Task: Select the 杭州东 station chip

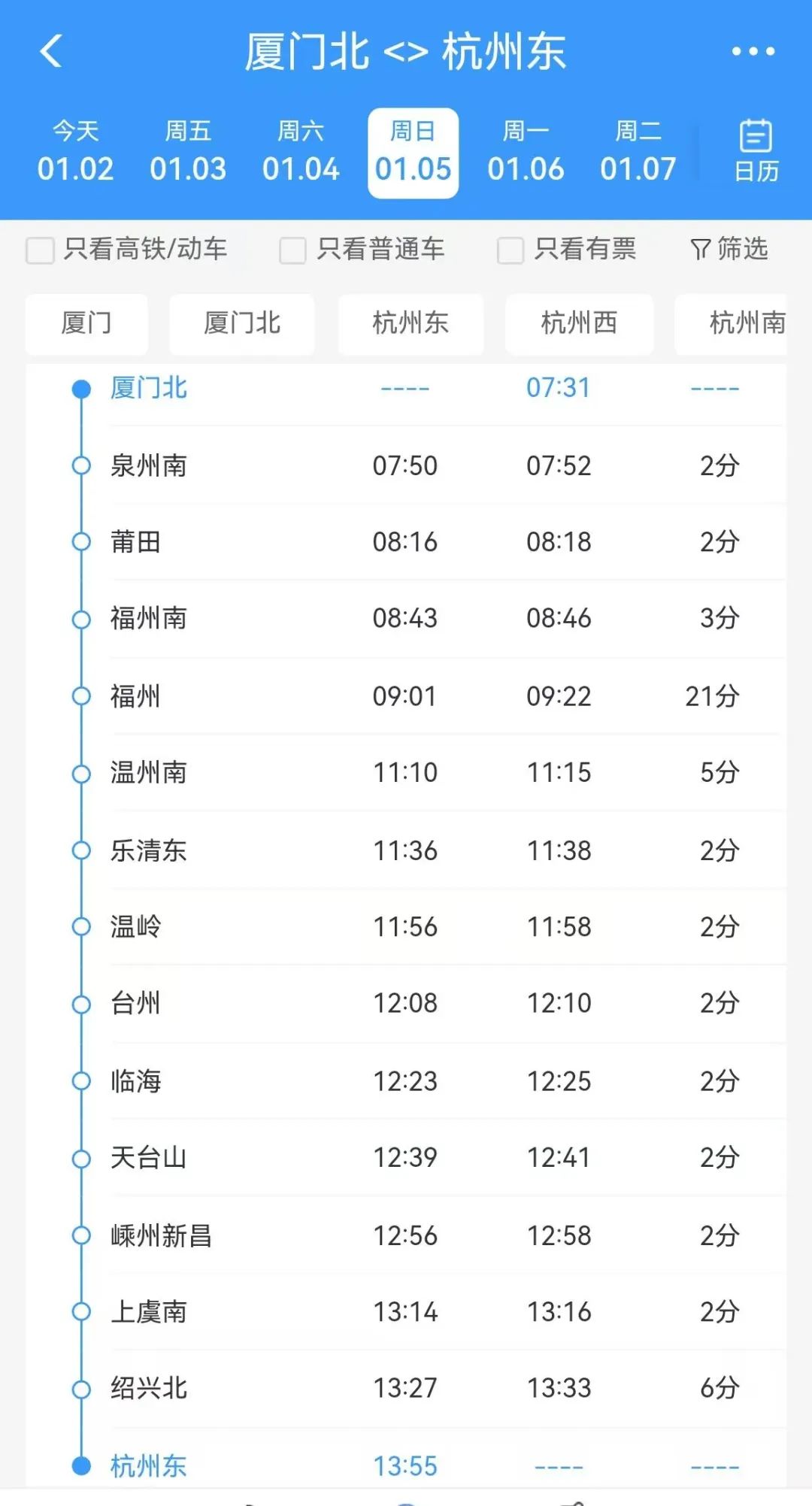Action: (411, 323)
